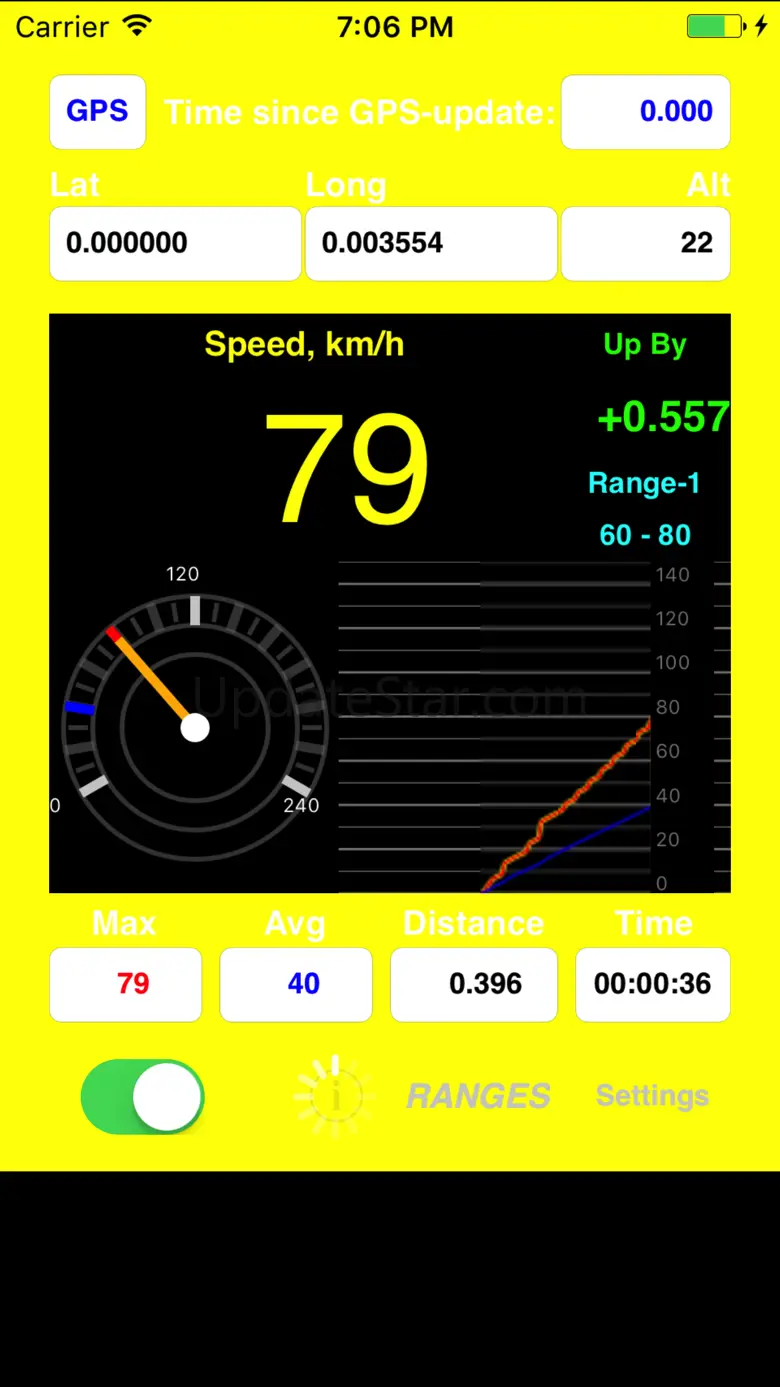Viewport: 780px width, 1387px height.
Task: Turn off the green tracking switch
Action: click(x=142, y=1096)
